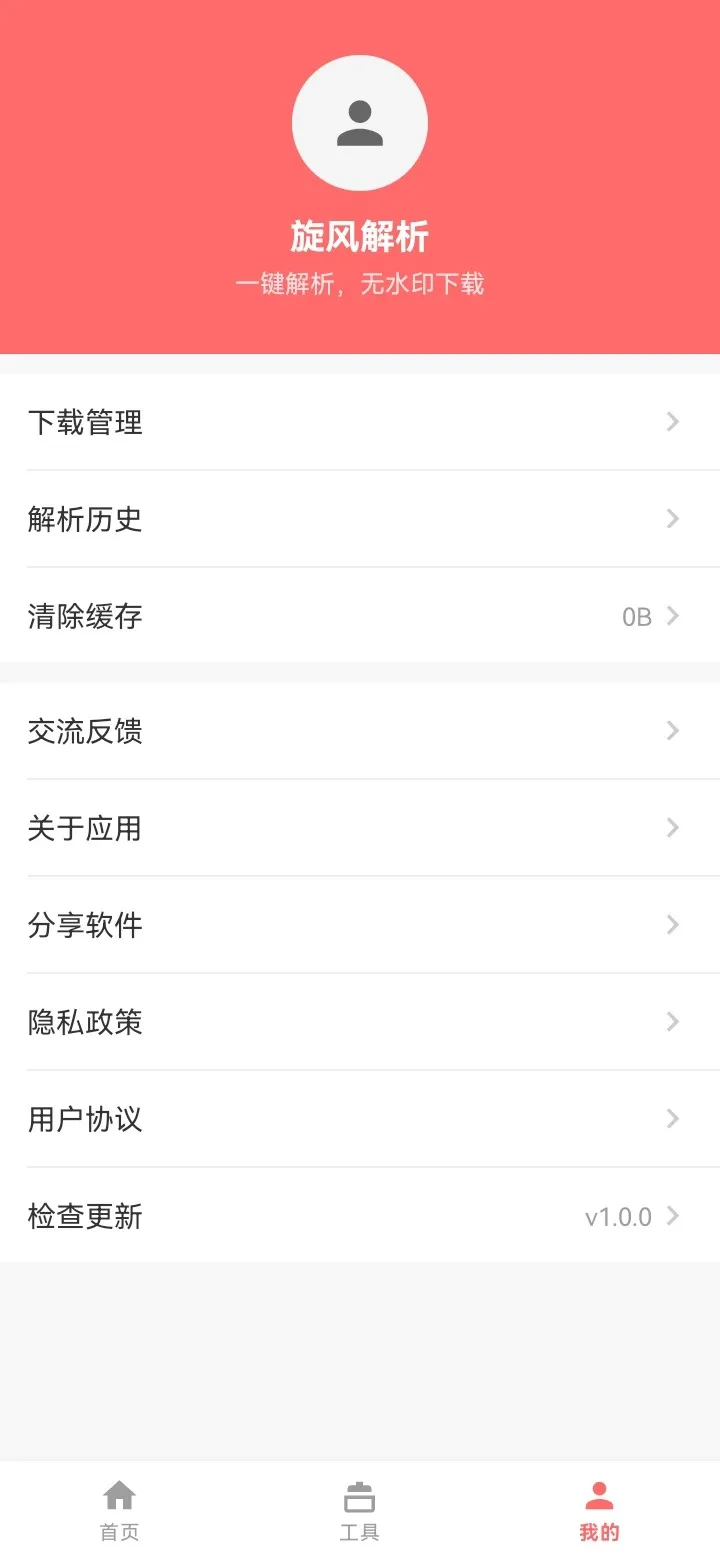Tap the 0B cache size indicator
This screenshot has width=720, height=1556.
coord(637,616)
